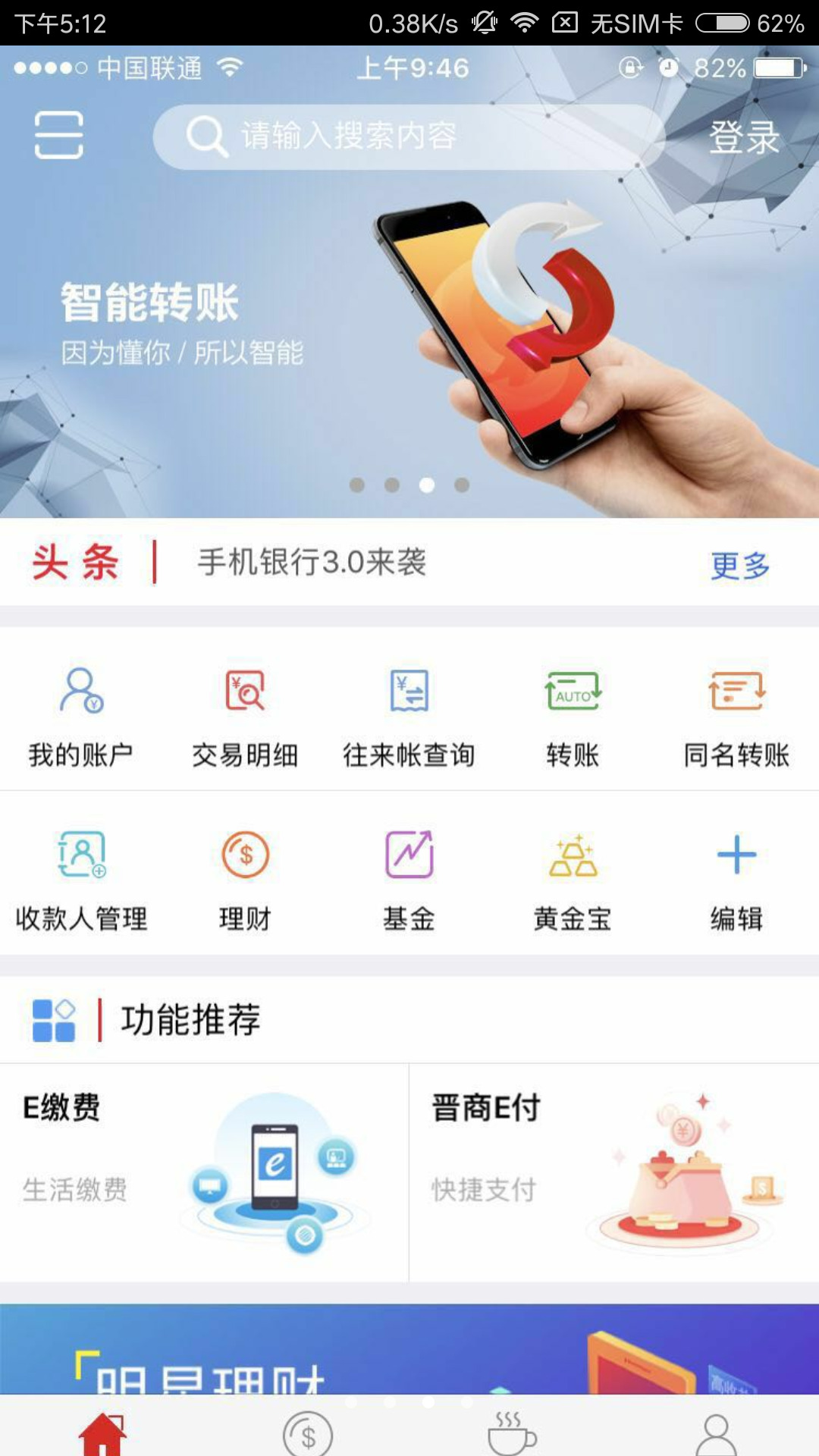The width and height of the screenshot is (819, 1456).
Task: Tap 登录 to log in
Action: (743, 138)
